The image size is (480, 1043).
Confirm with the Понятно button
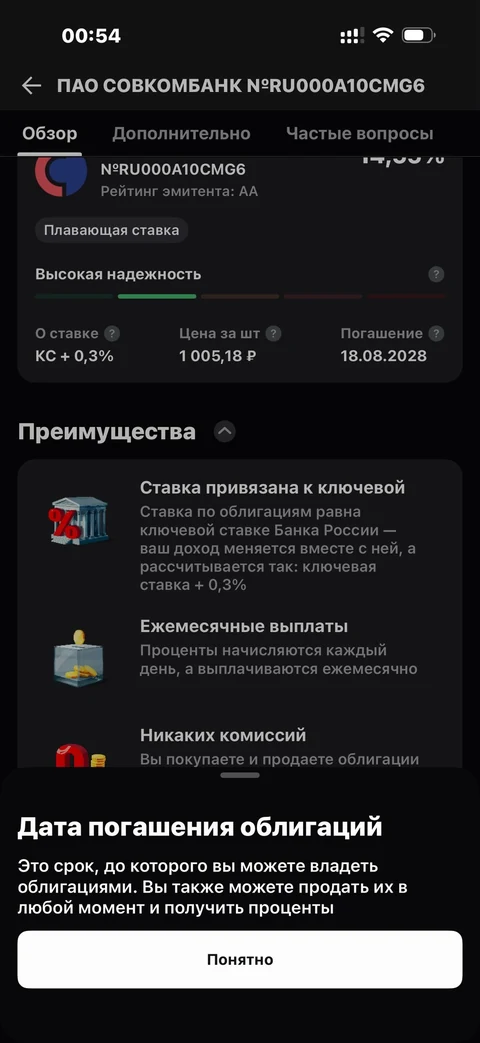[x=239, y=959]
